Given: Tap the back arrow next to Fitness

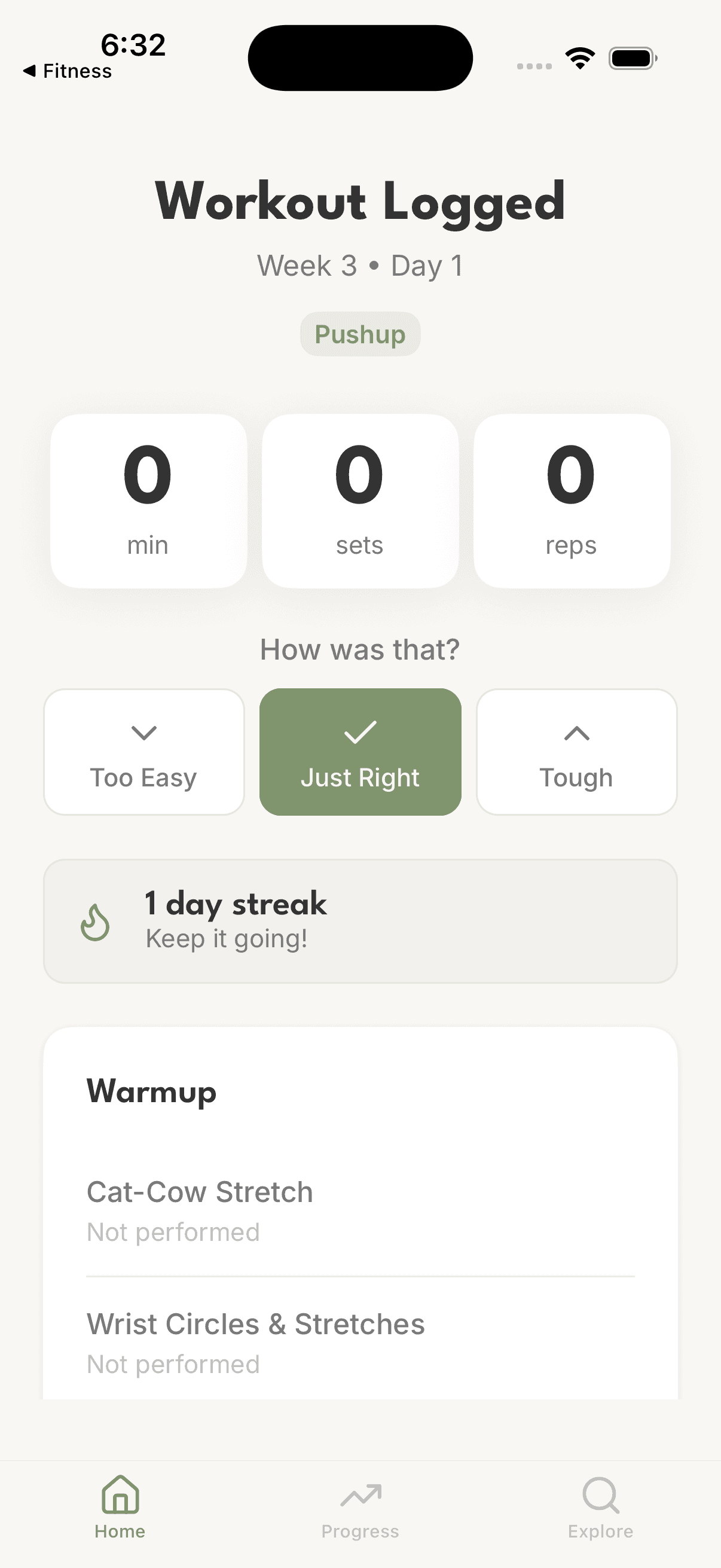Looking at the screenshot, I should pos(30,71).
